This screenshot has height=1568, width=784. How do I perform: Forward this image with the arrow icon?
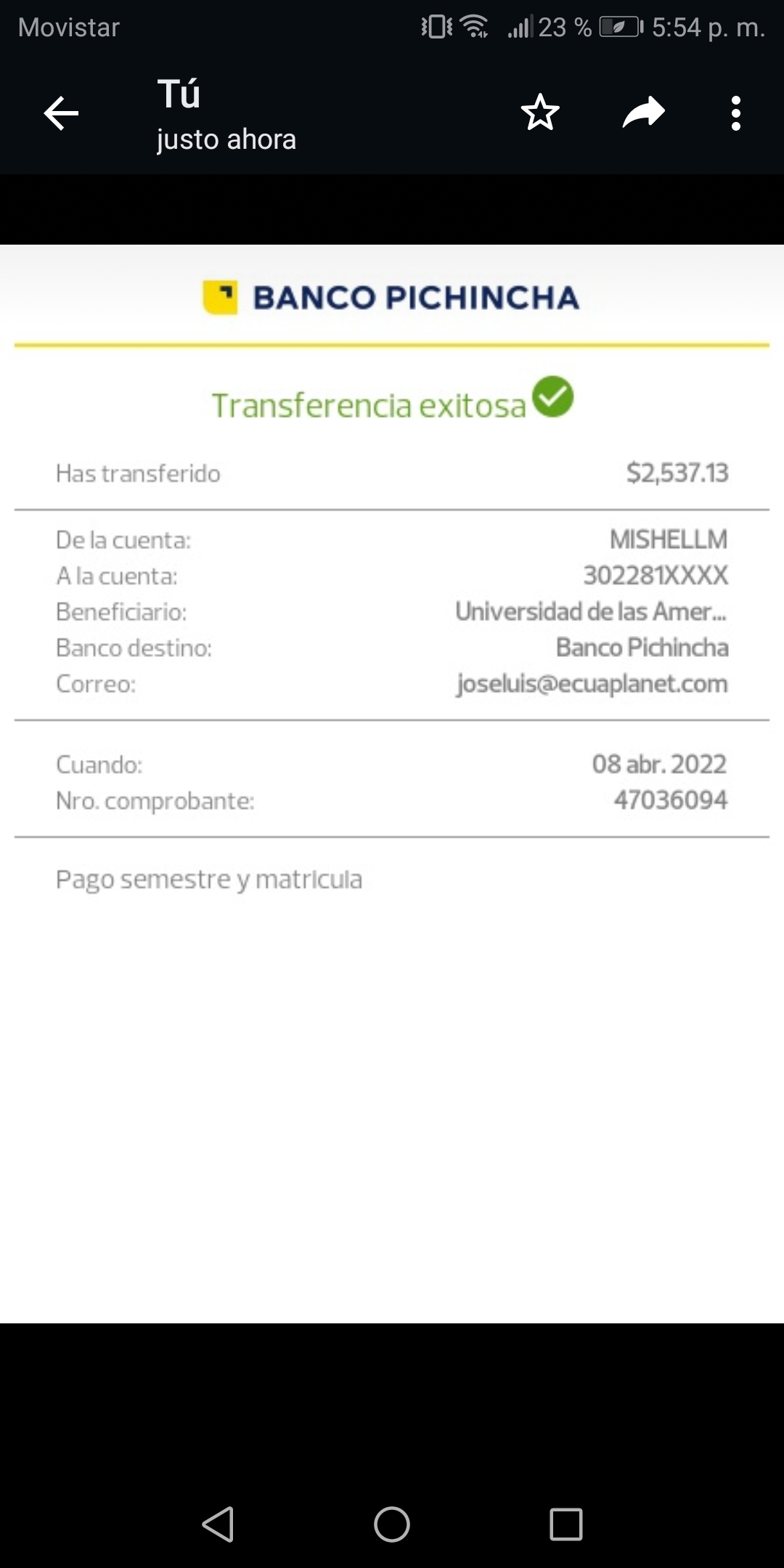[x=643, y=113]
